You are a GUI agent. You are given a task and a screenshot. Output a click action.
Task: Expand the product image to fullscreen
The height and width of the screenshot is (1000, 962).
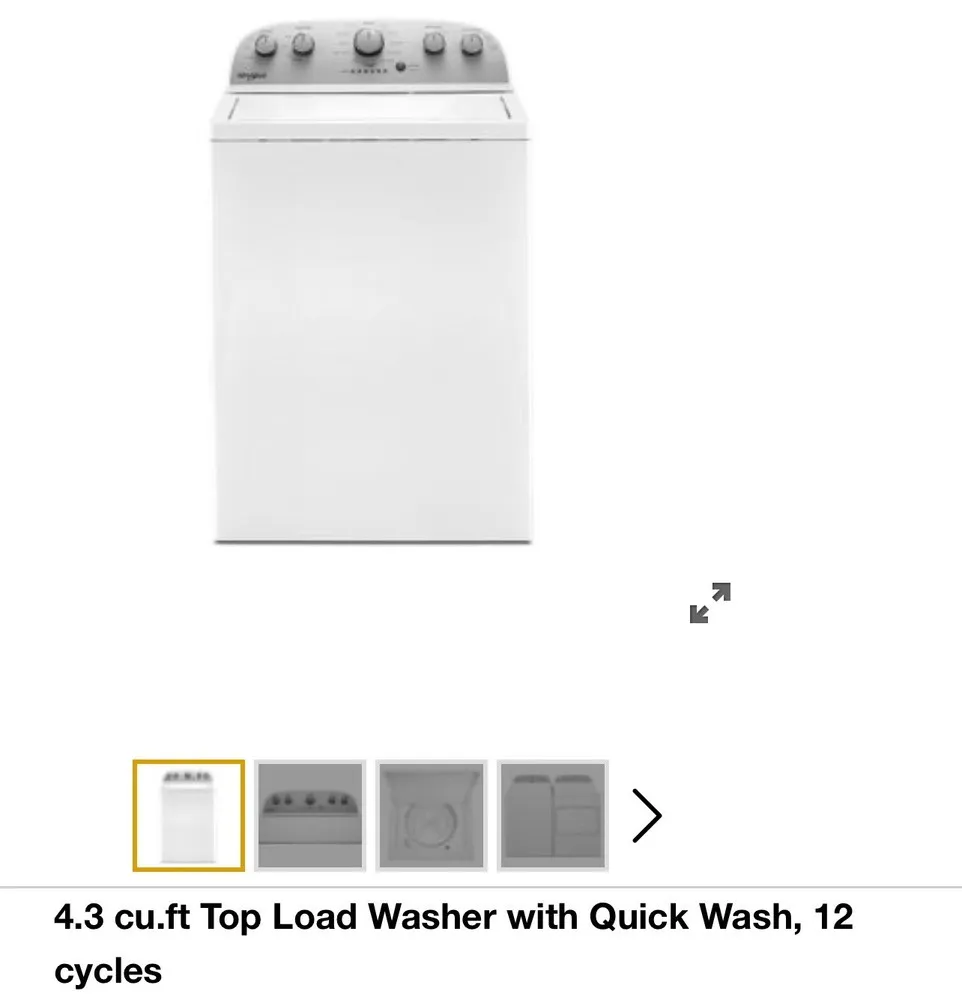(x=710, y=603)
